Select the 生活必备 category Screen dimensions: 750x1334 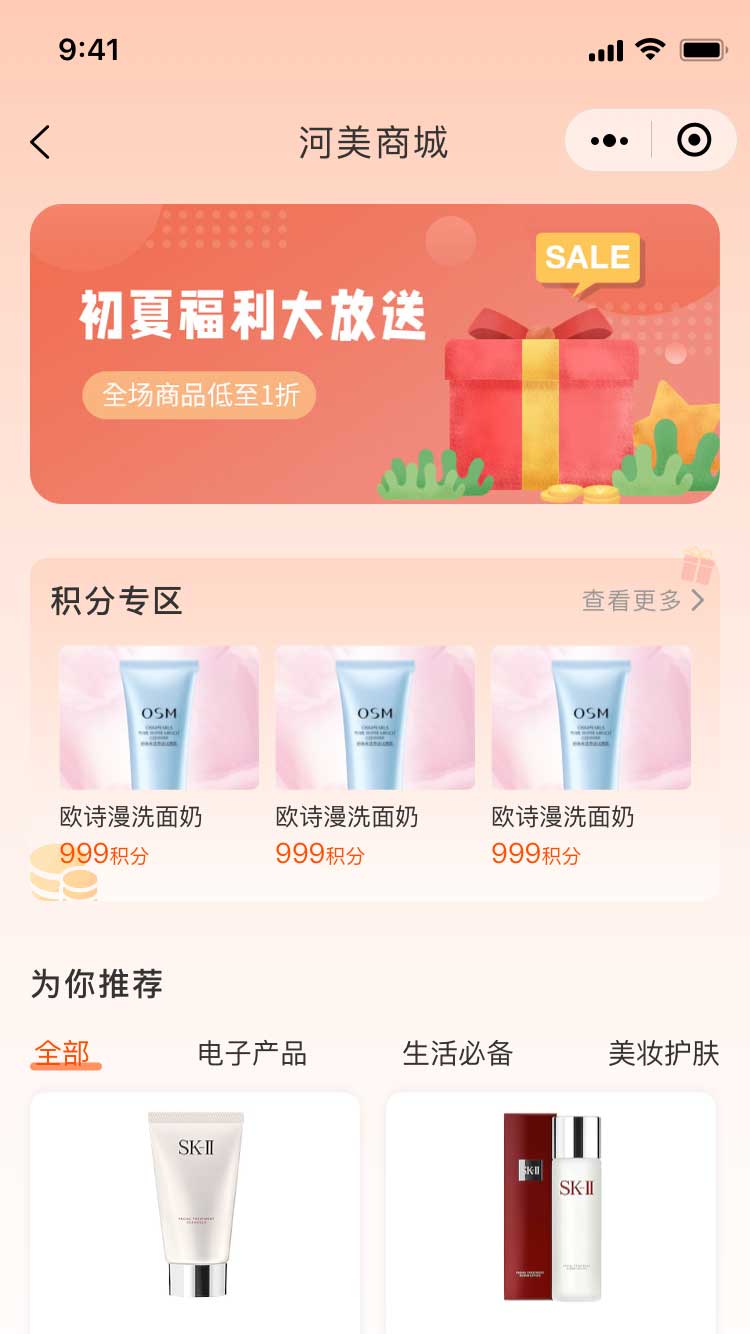tap(459, 1053)
